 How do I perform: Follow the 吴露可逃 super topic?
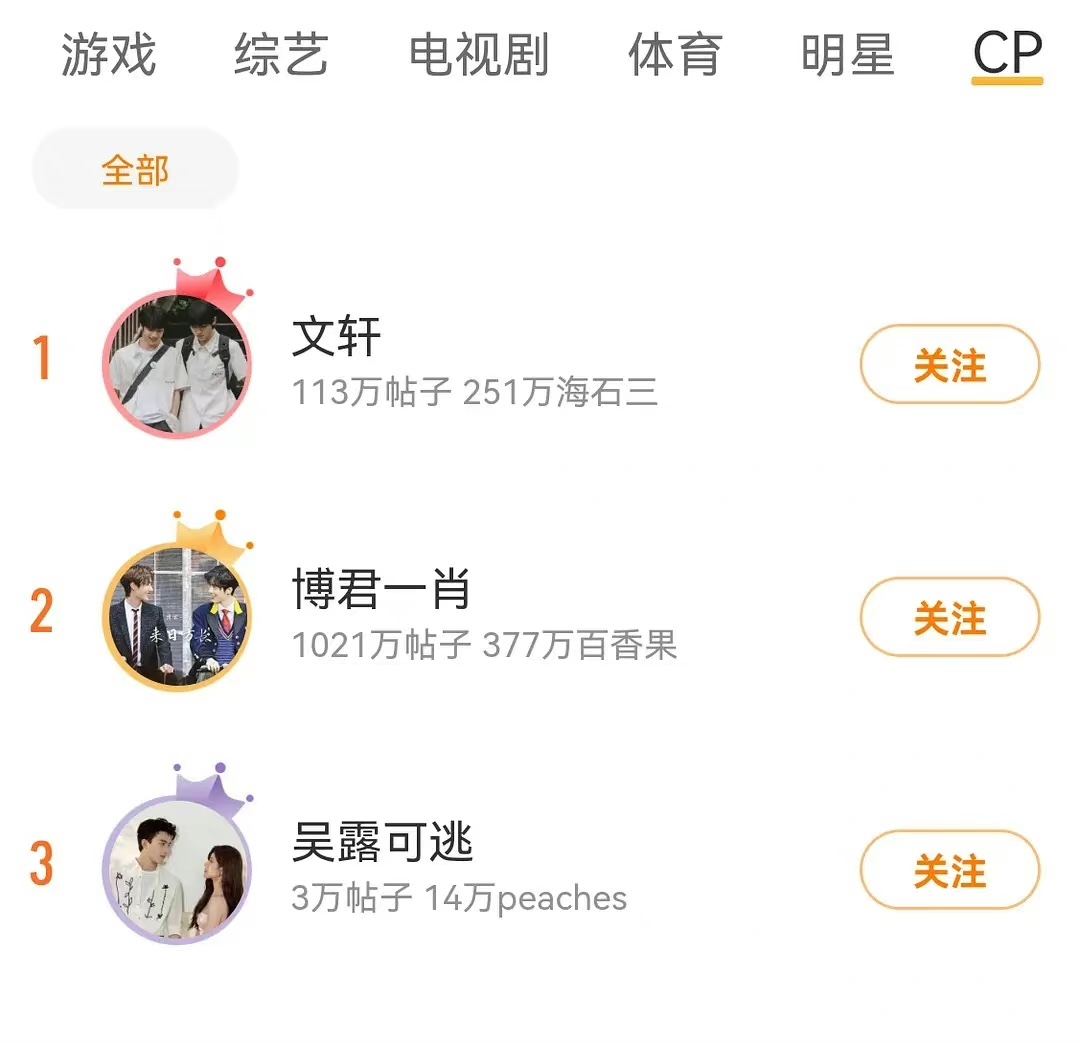[x=949, y=870]
